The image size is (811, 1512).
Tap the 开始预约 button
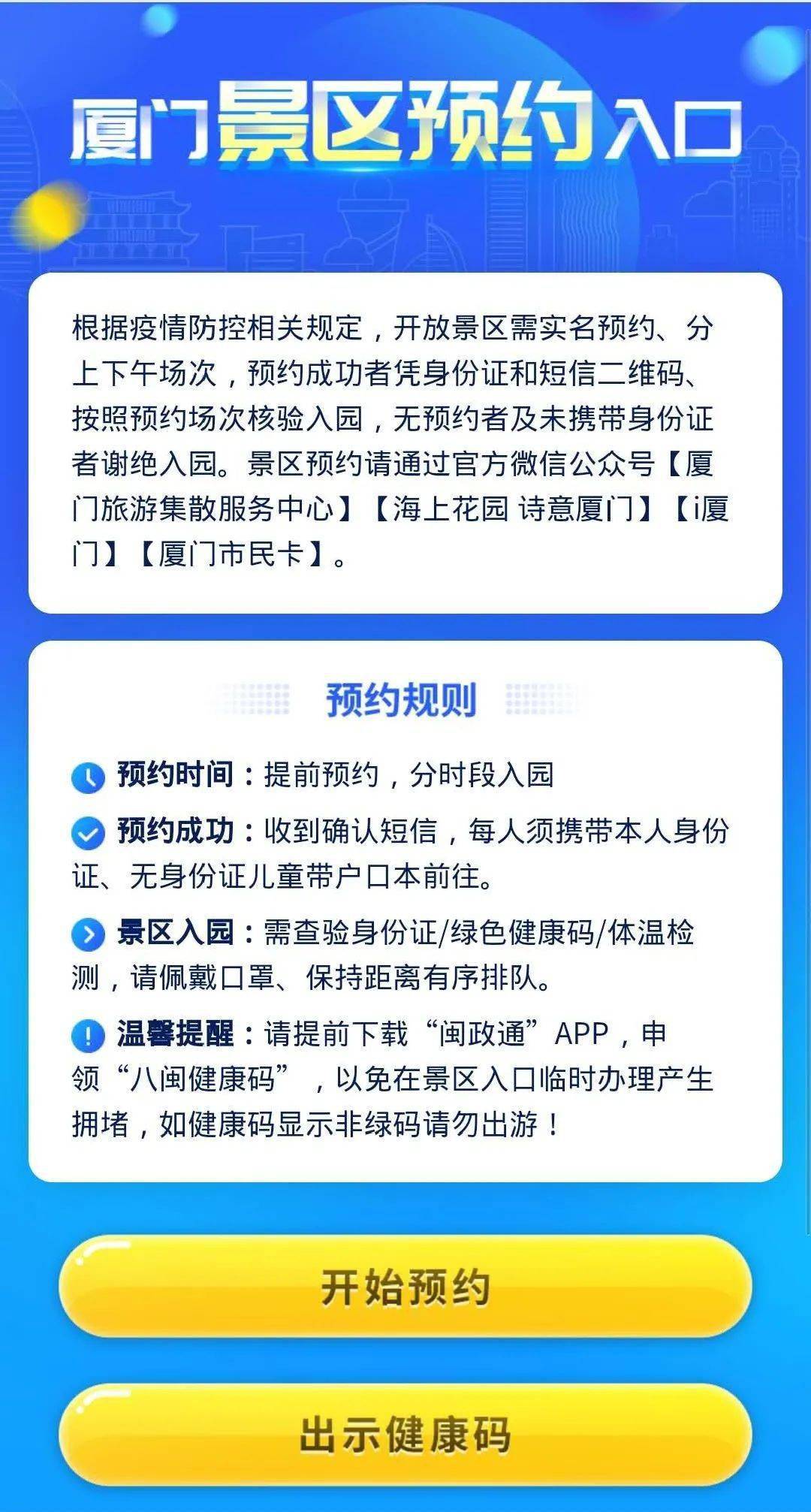[x=405, y=1287]
